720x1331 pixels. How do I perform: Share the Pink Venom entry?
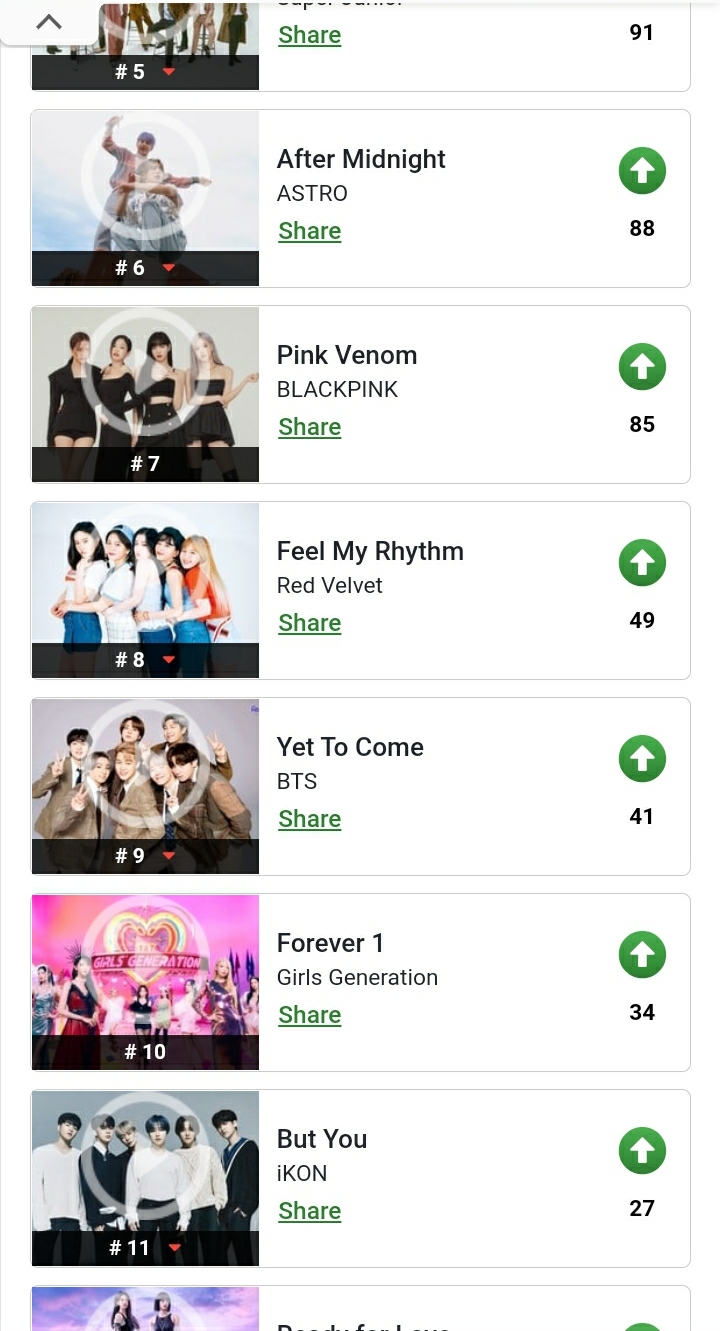(x=309, y=427)
